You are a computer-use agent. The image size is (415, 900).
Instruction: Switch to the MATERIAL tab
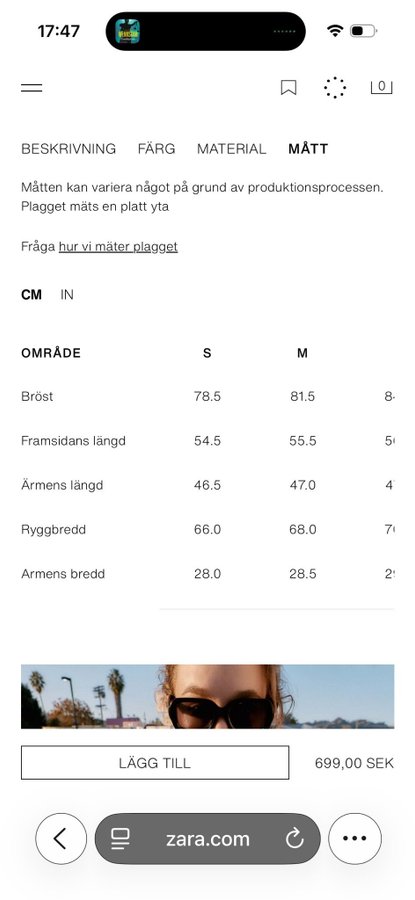pyautogui.click(x=231, y=149)
